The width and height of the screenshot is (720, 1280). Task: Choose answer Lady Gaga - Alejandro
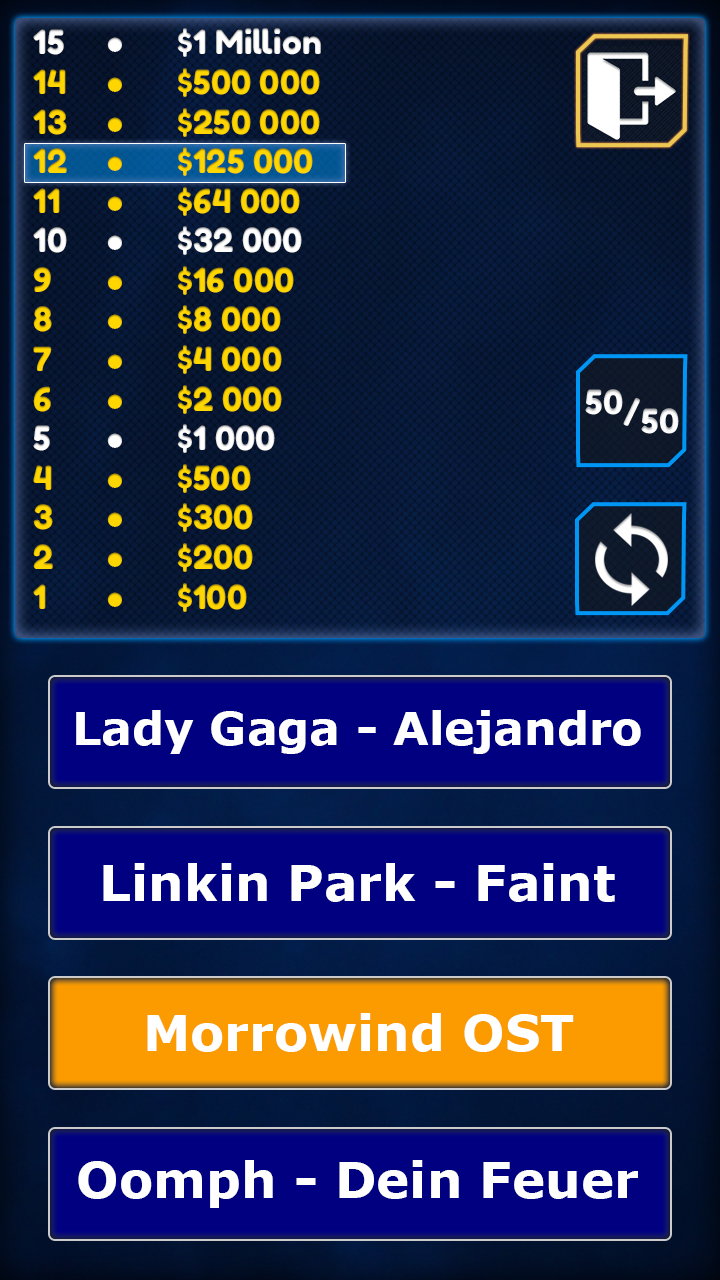tap(360, 732)
